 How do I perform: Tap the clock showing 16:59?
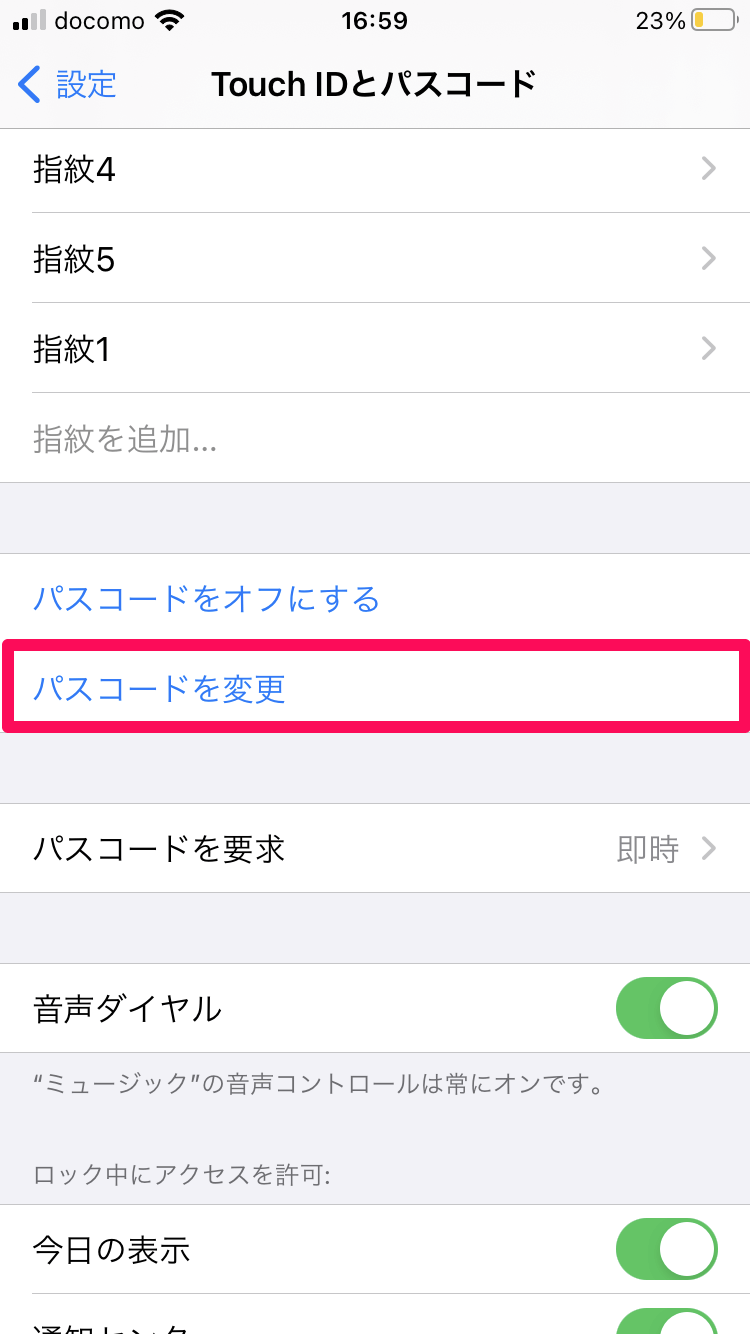pyautogui.click(x=375, y=19)
